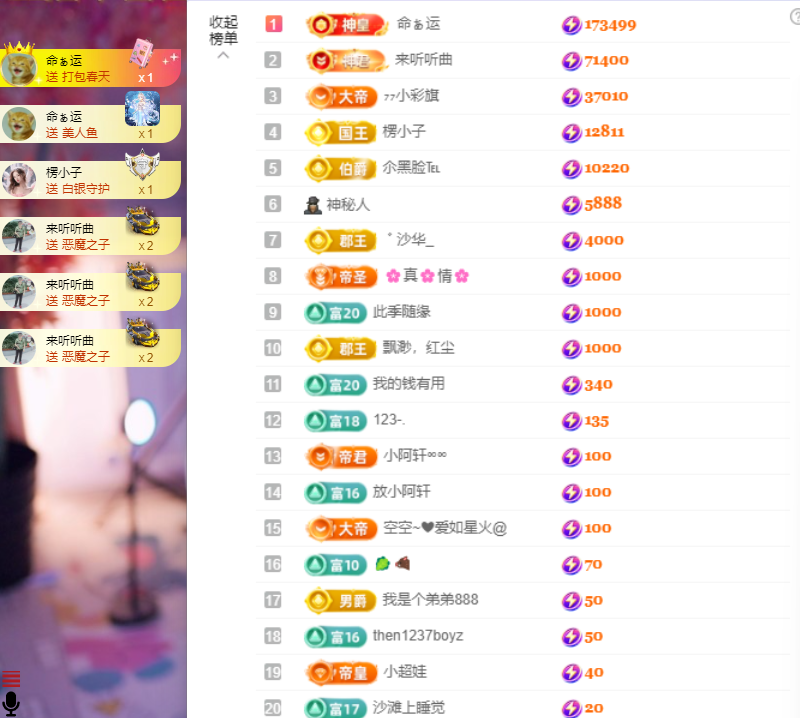Screen dimensions: 800x718
Task: Open the red hamburger menu icon
Action: [x=11, y=679]
